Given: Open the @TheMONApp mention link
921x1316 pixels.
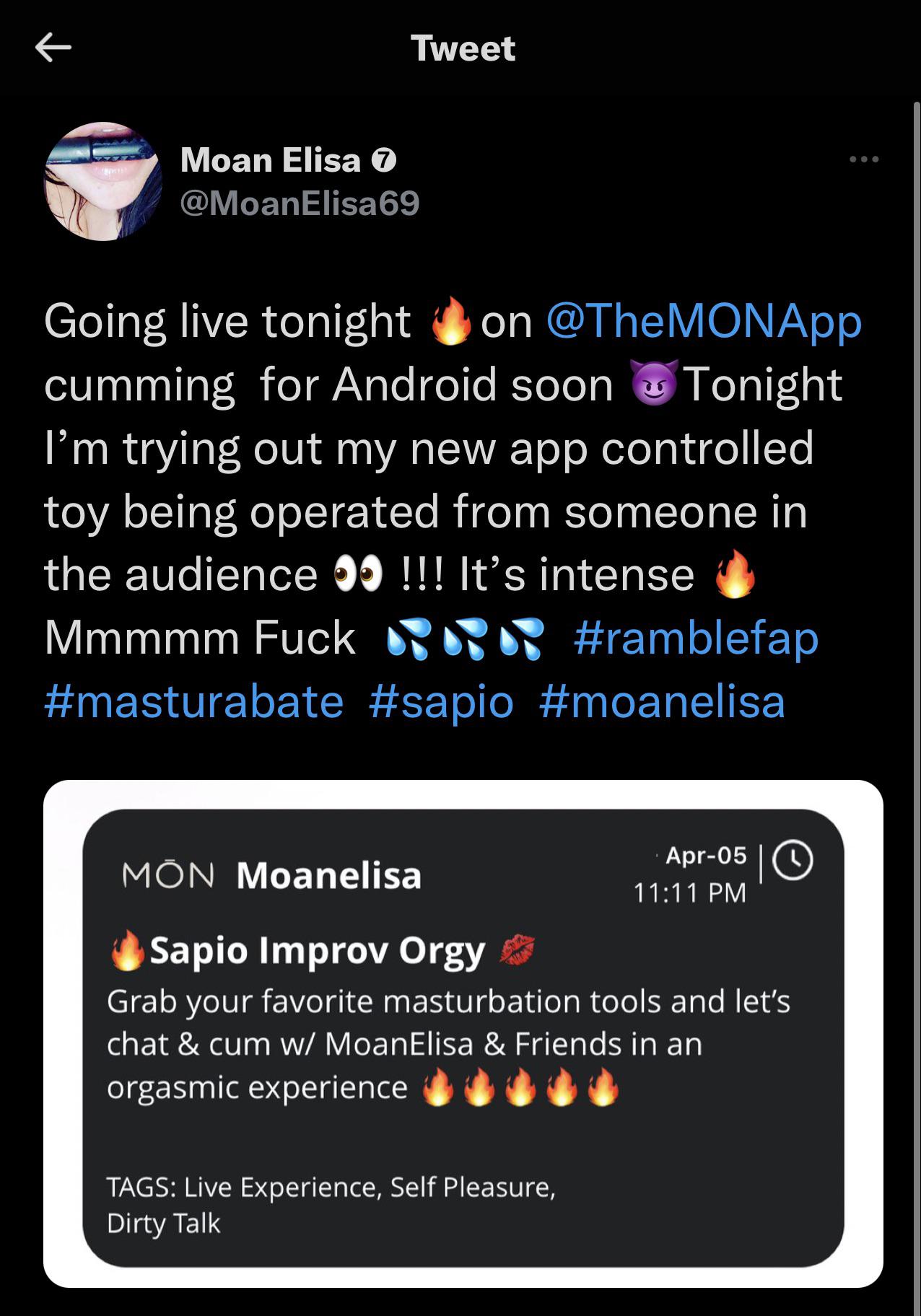Looking at the screenshot, I should 704,321.
